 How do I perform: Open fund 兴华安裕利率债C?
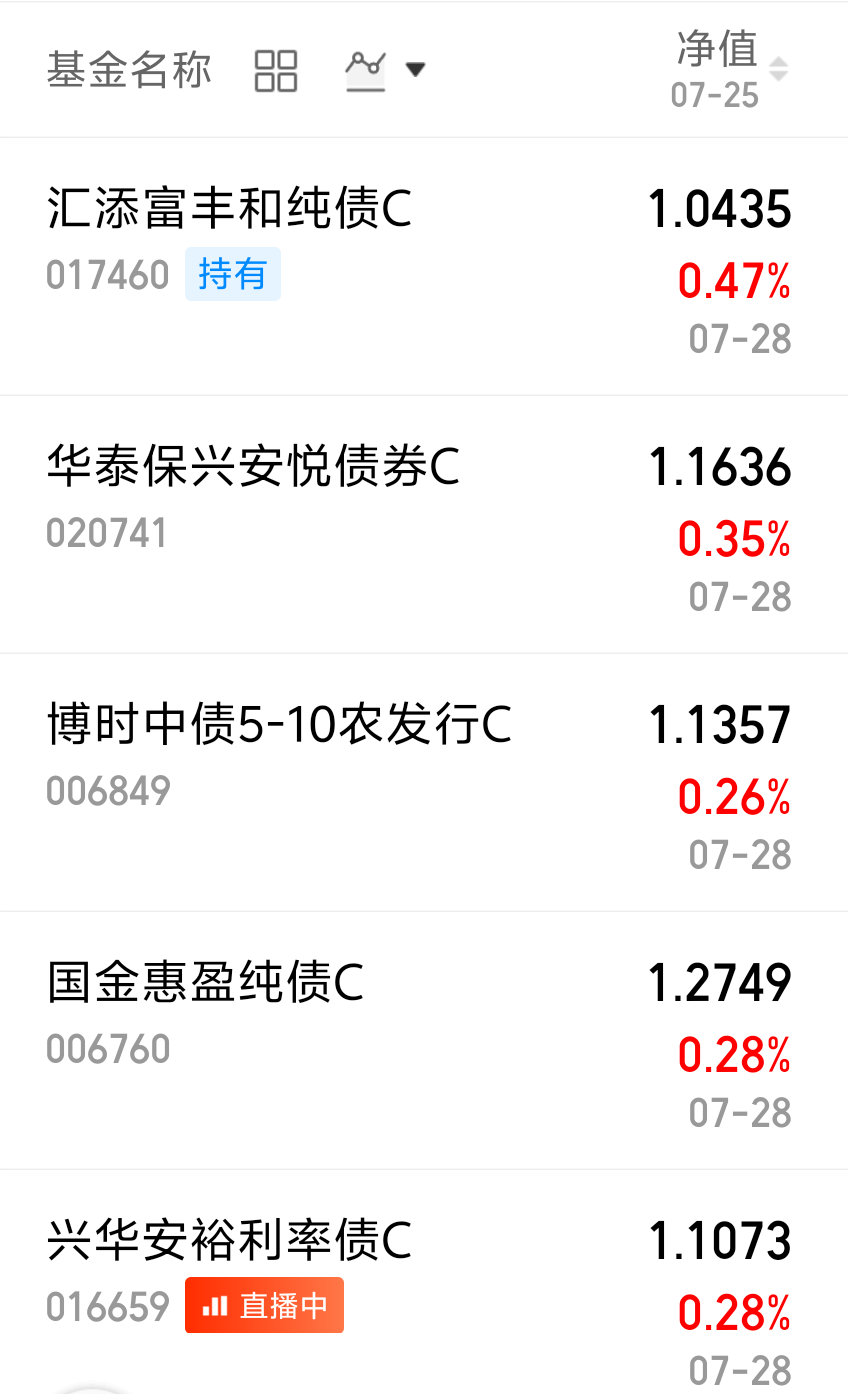[x=424, y=1283]
